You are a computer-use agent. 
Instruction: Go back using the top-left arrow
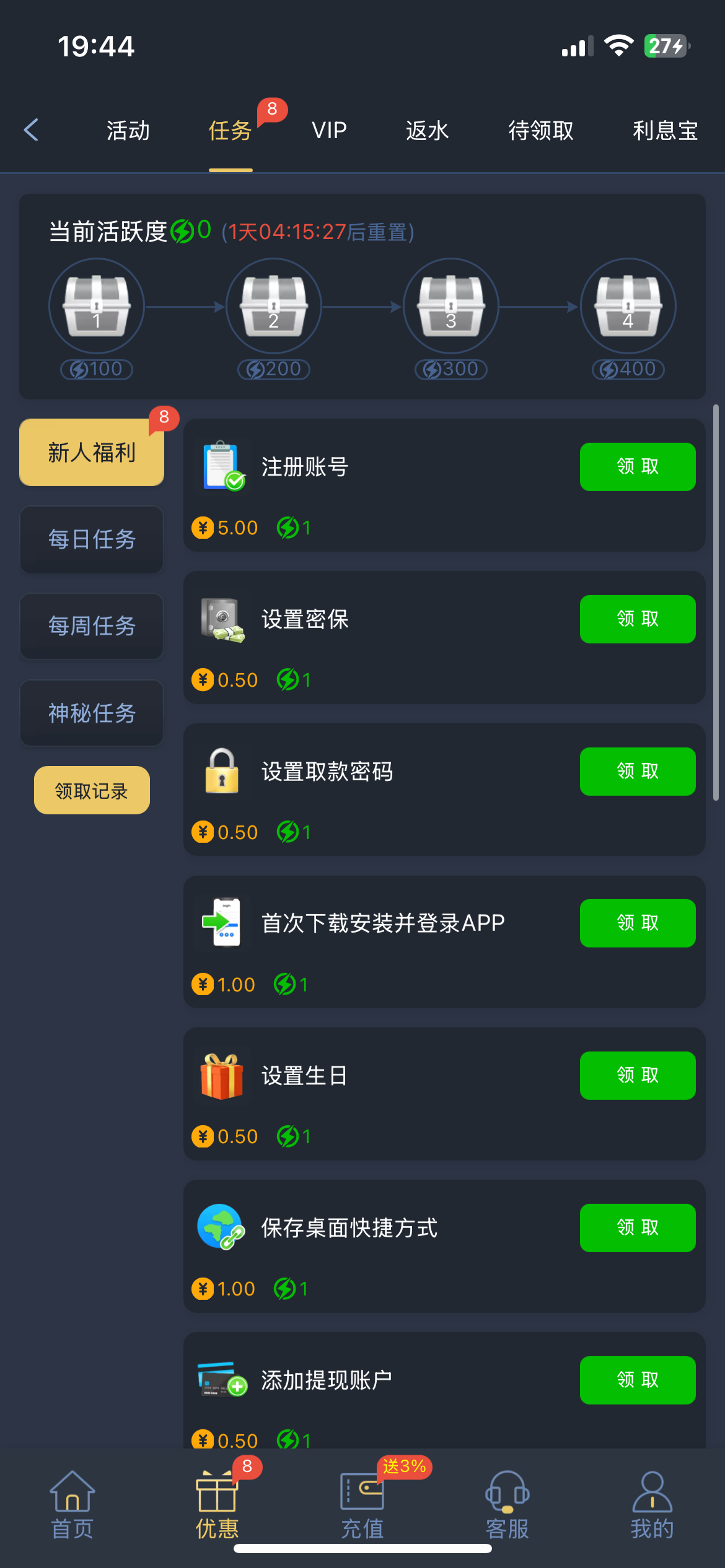(x=32, y=130)
